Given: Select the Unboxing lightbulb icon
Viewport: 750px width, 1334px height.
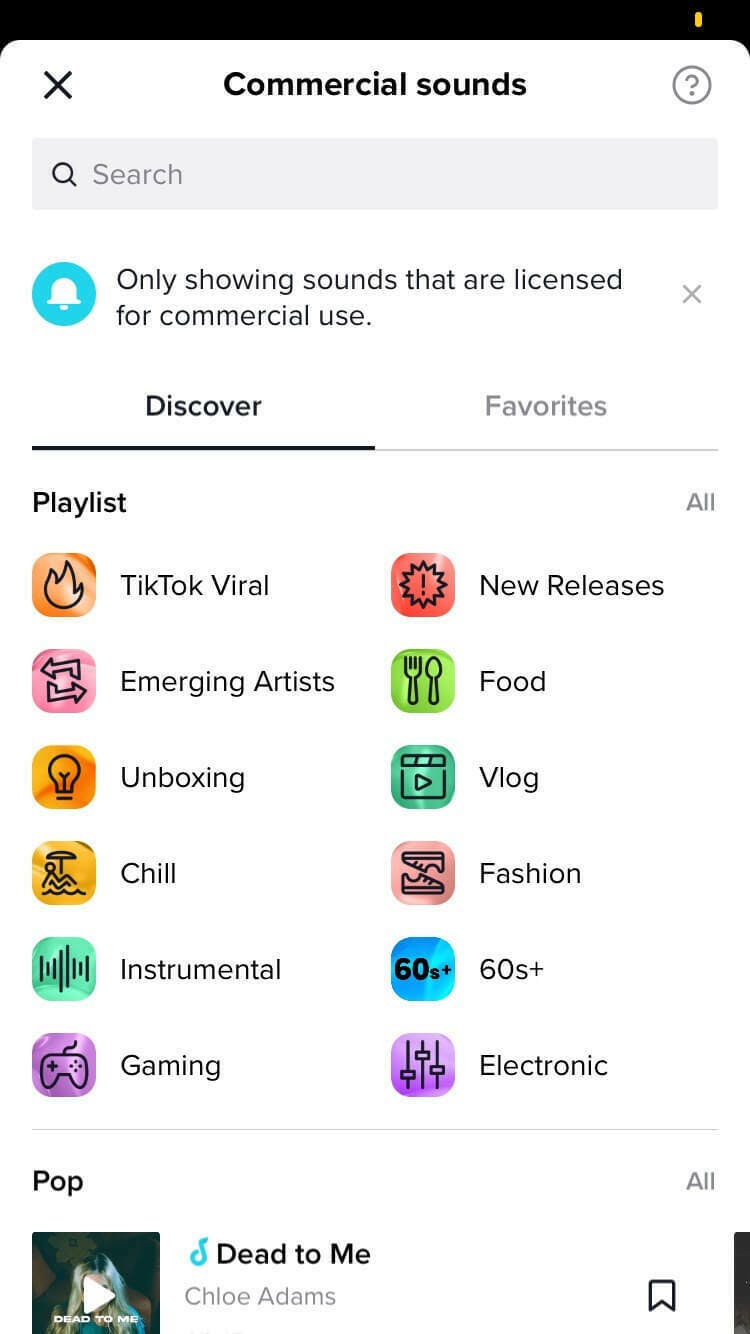Looking at the screenshot, I should (x=64, y=777).
